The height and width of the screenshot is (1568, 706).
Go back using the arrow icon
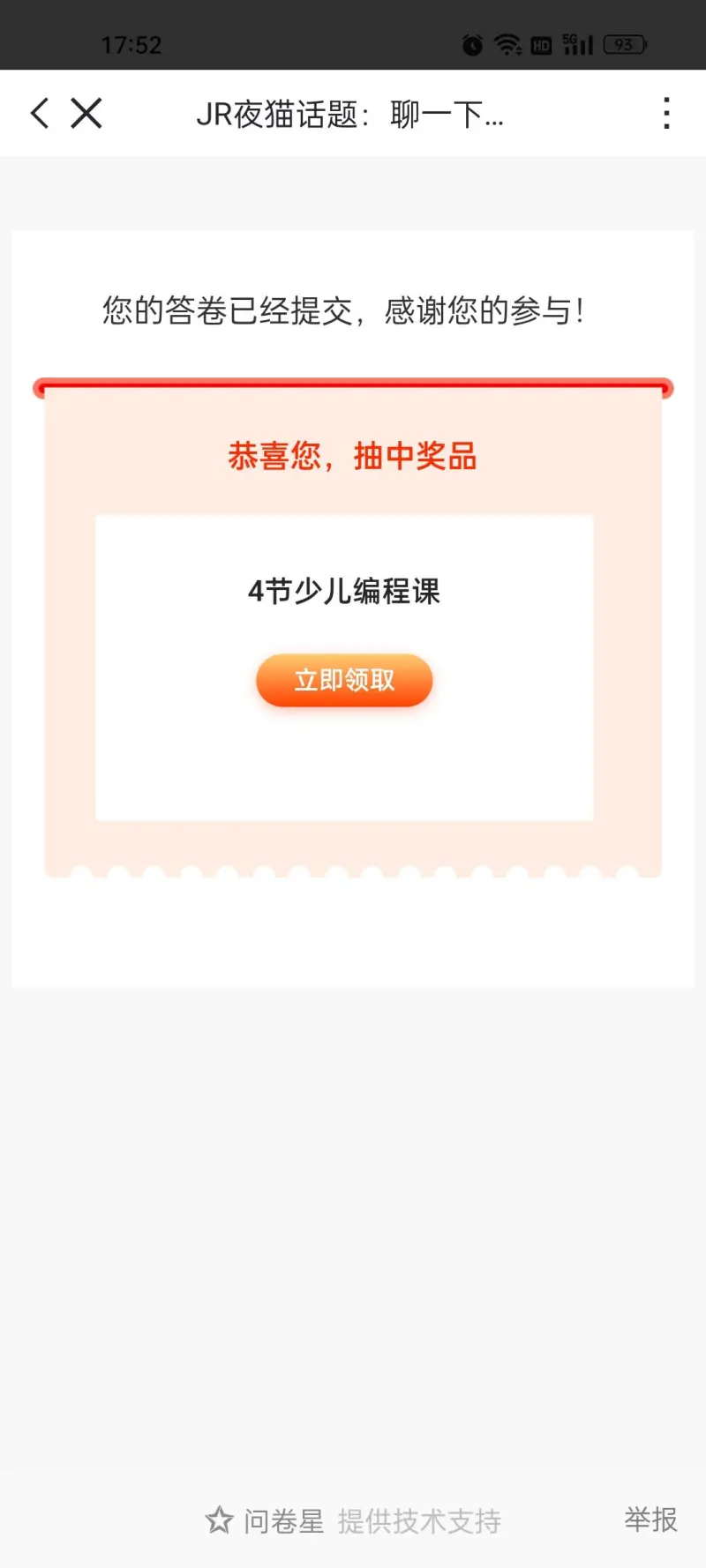pos(40,114)
